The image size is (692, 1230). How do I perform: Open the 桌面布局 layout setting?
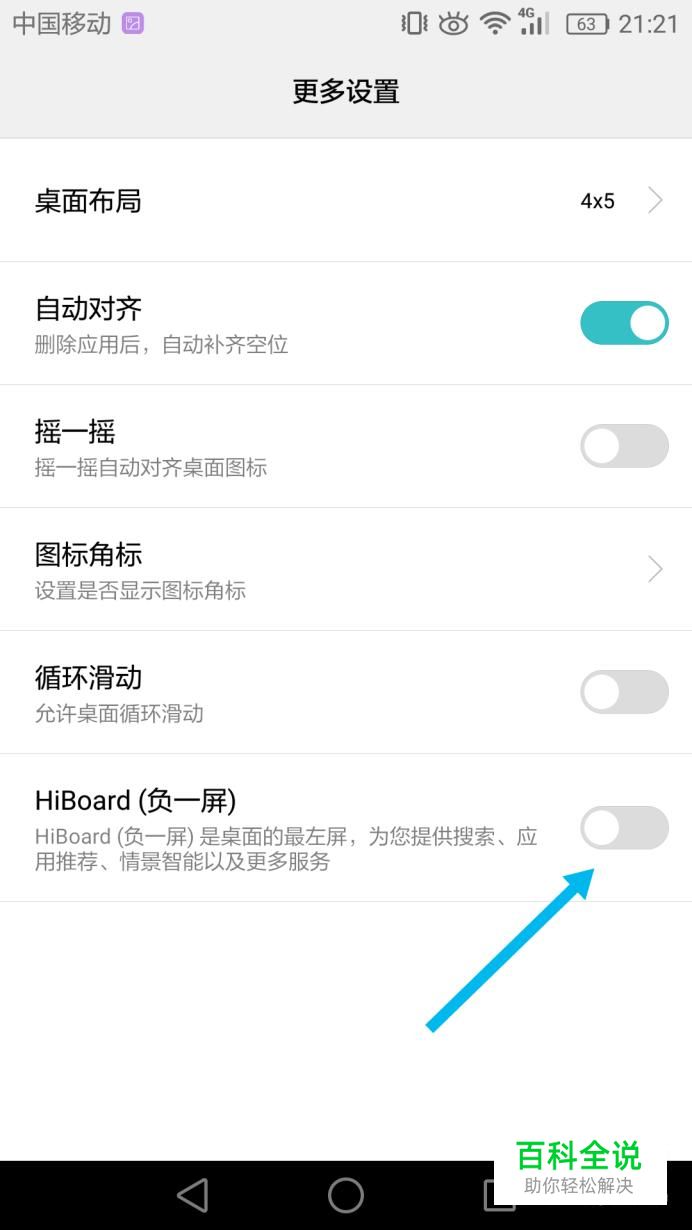pos(346,201)
